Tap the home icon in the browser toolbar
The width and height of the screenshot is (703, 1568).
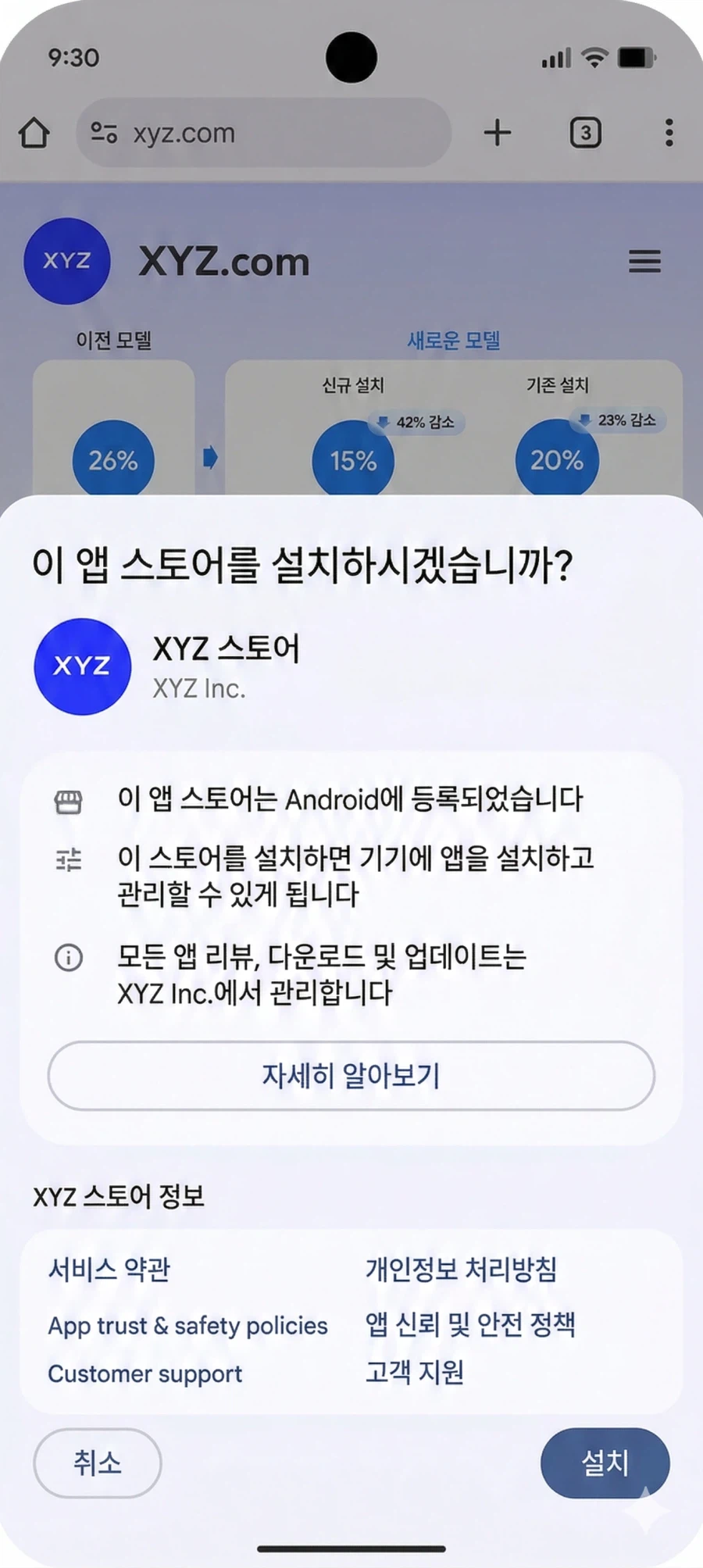pyautogui.click(x=34, y=132)
